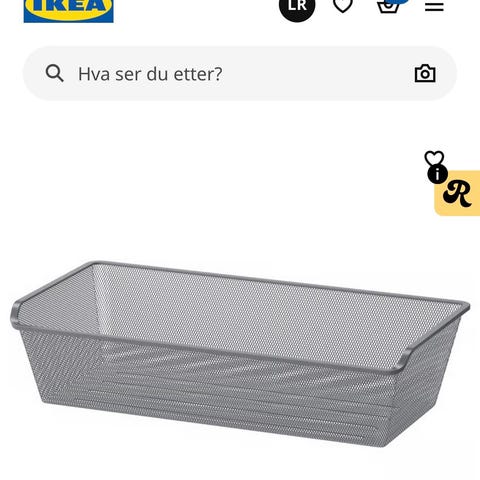The image size is (480, 480).
Task: Go to IKEA home via logo
Action: pyautogui.click(x=69, y=10)
